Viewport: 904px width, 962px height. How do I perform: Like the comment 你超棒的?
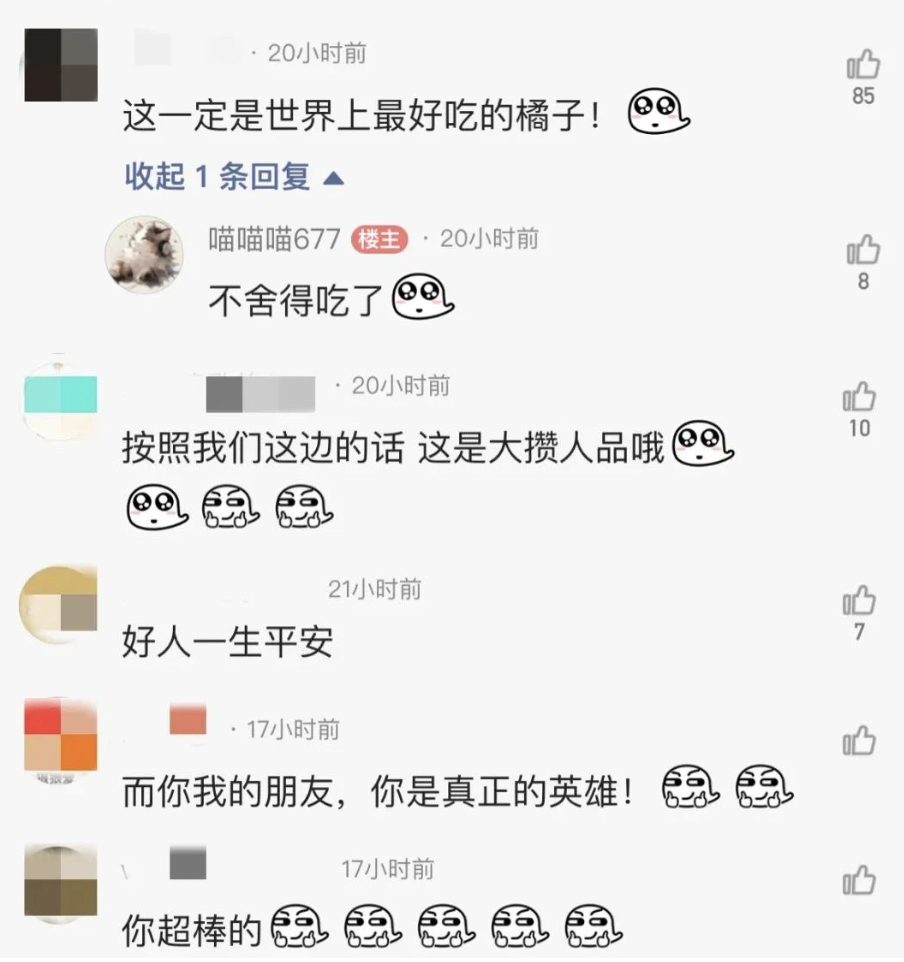[x=859, y=882]
